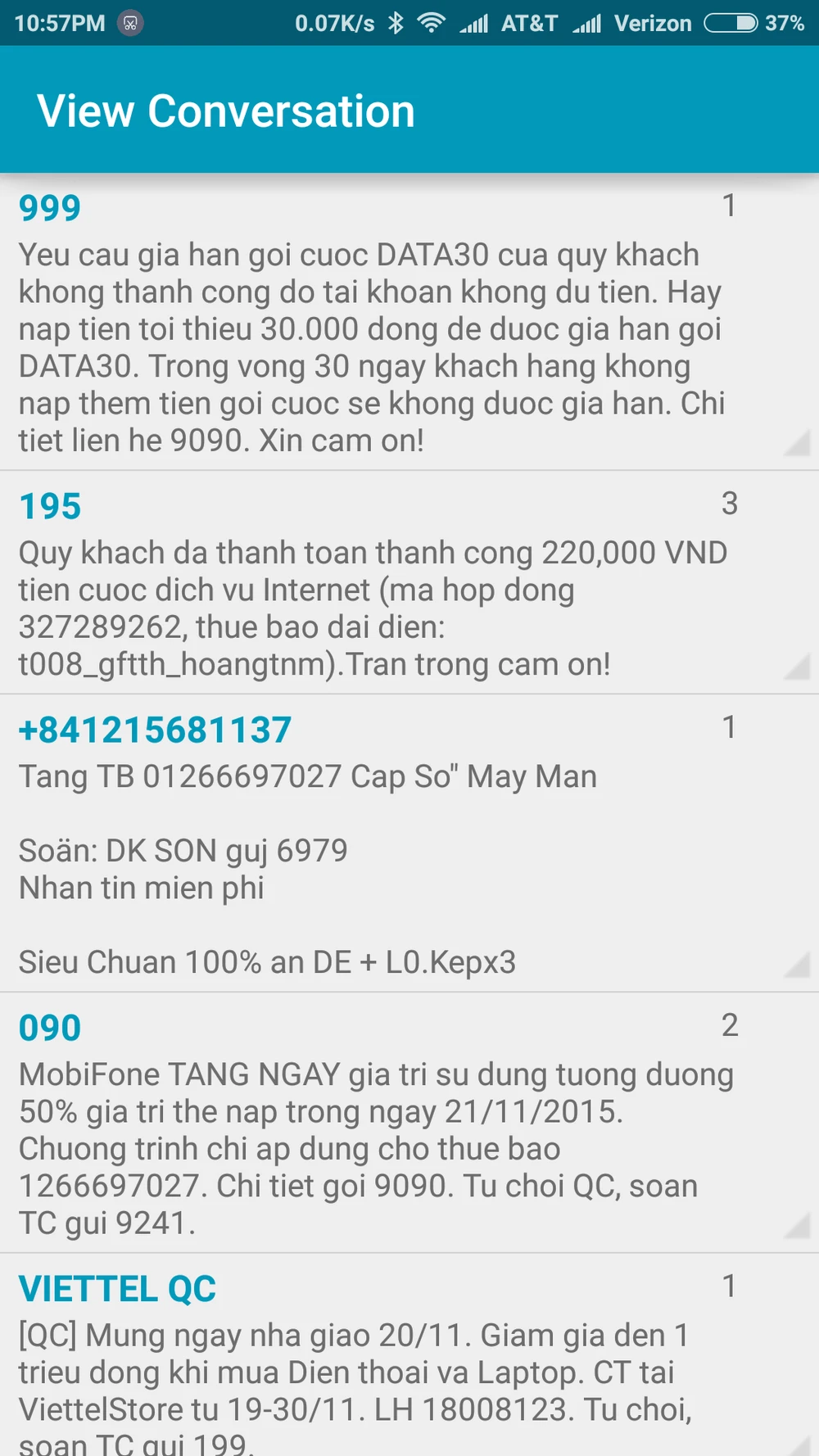The height and width of the screenshot is (1456, 819).
Task: Select the VIETTEL QC conversation
Action: [x=117, y=1289]
